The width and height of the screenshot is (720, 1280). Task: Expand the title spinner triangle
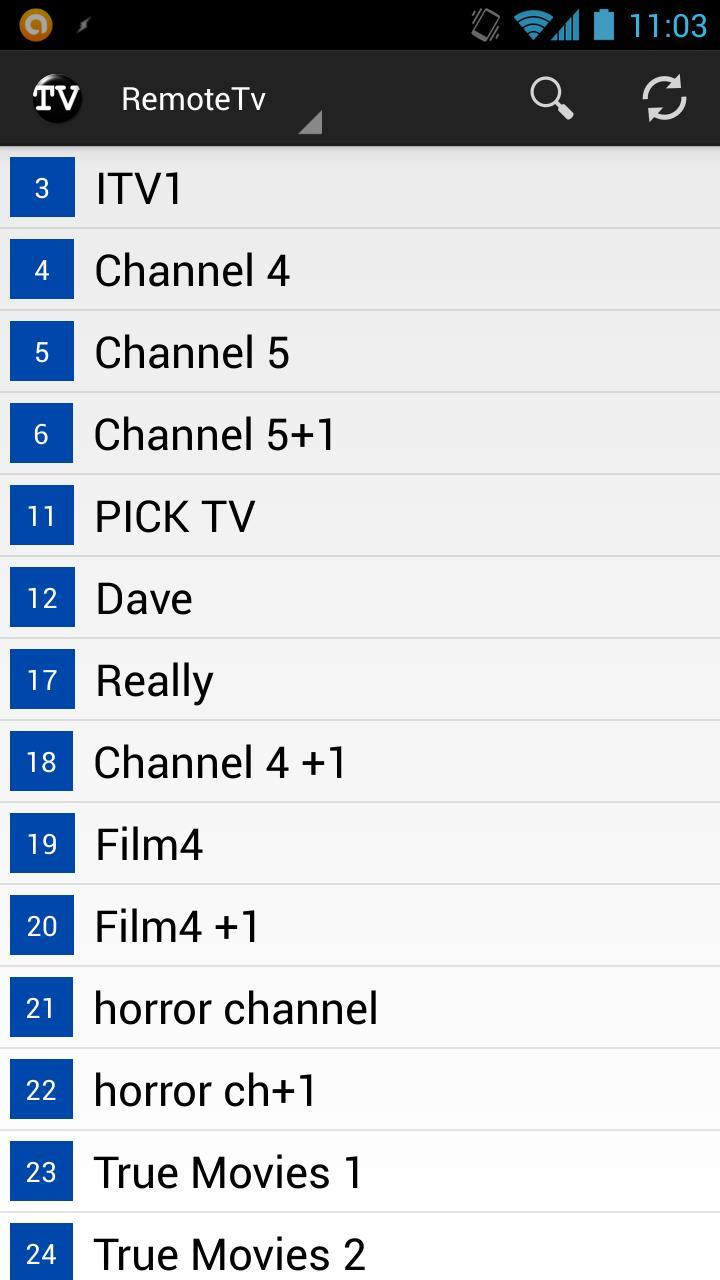pos(311,122)
